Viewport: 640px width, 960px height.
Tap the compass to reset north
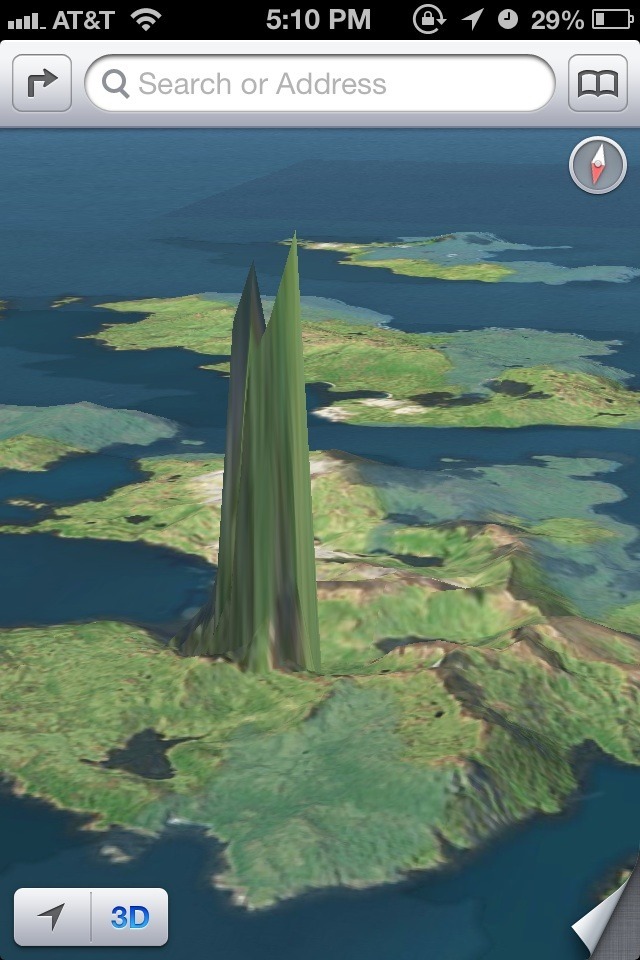coord(597,166)
